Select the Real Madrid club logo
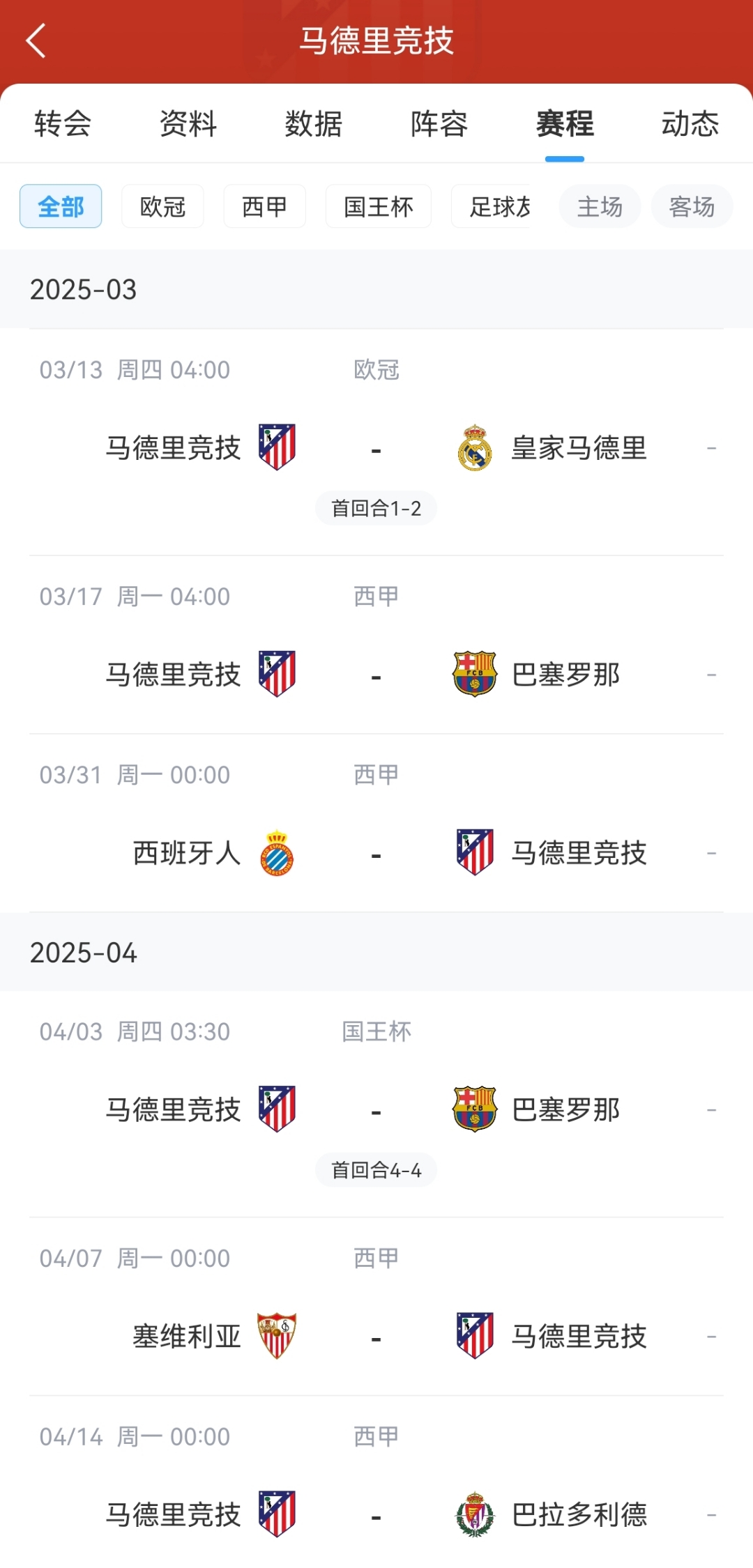 pyautogui.click(x=475, y=448)
